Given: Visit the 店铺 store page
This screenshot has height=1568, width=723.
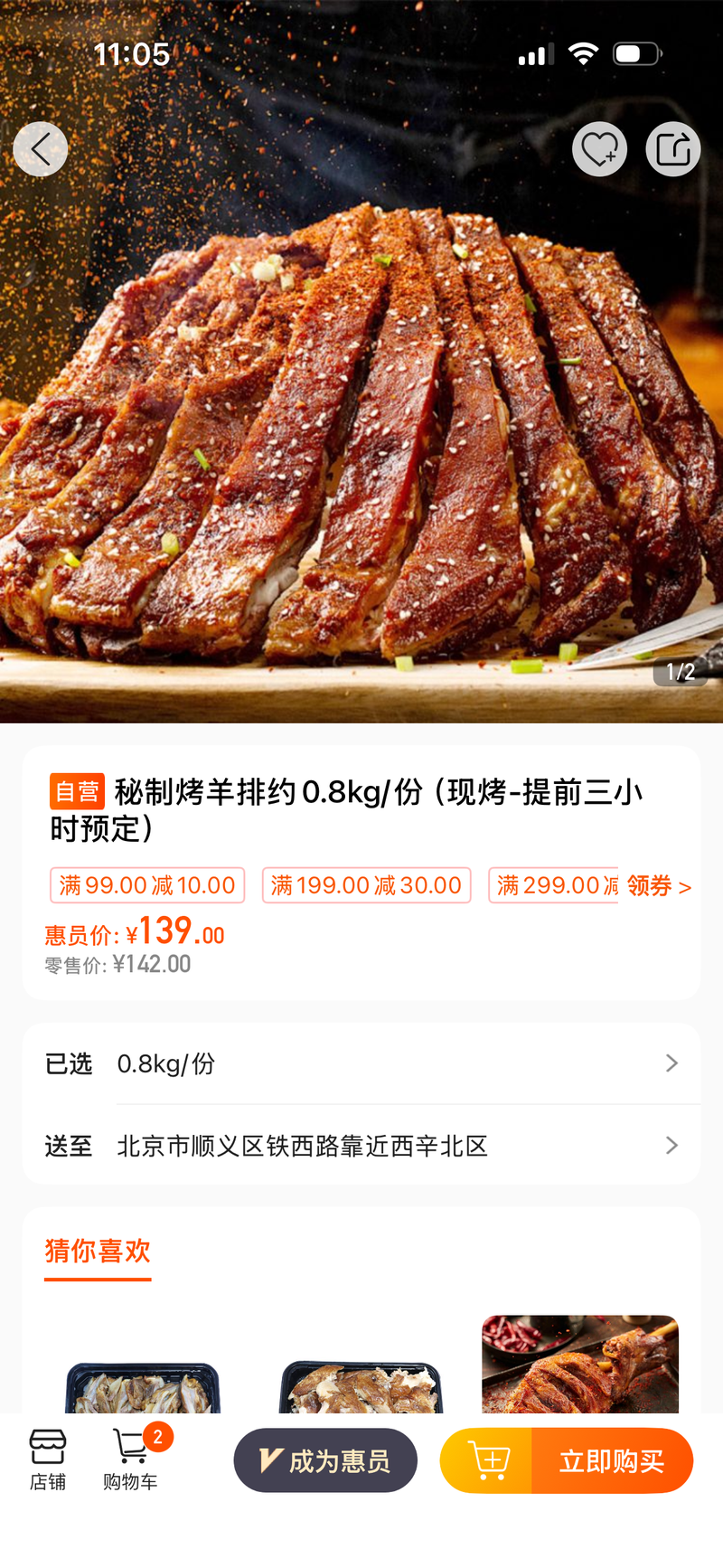Looking at the screenshot, I should click(48, 1459).
